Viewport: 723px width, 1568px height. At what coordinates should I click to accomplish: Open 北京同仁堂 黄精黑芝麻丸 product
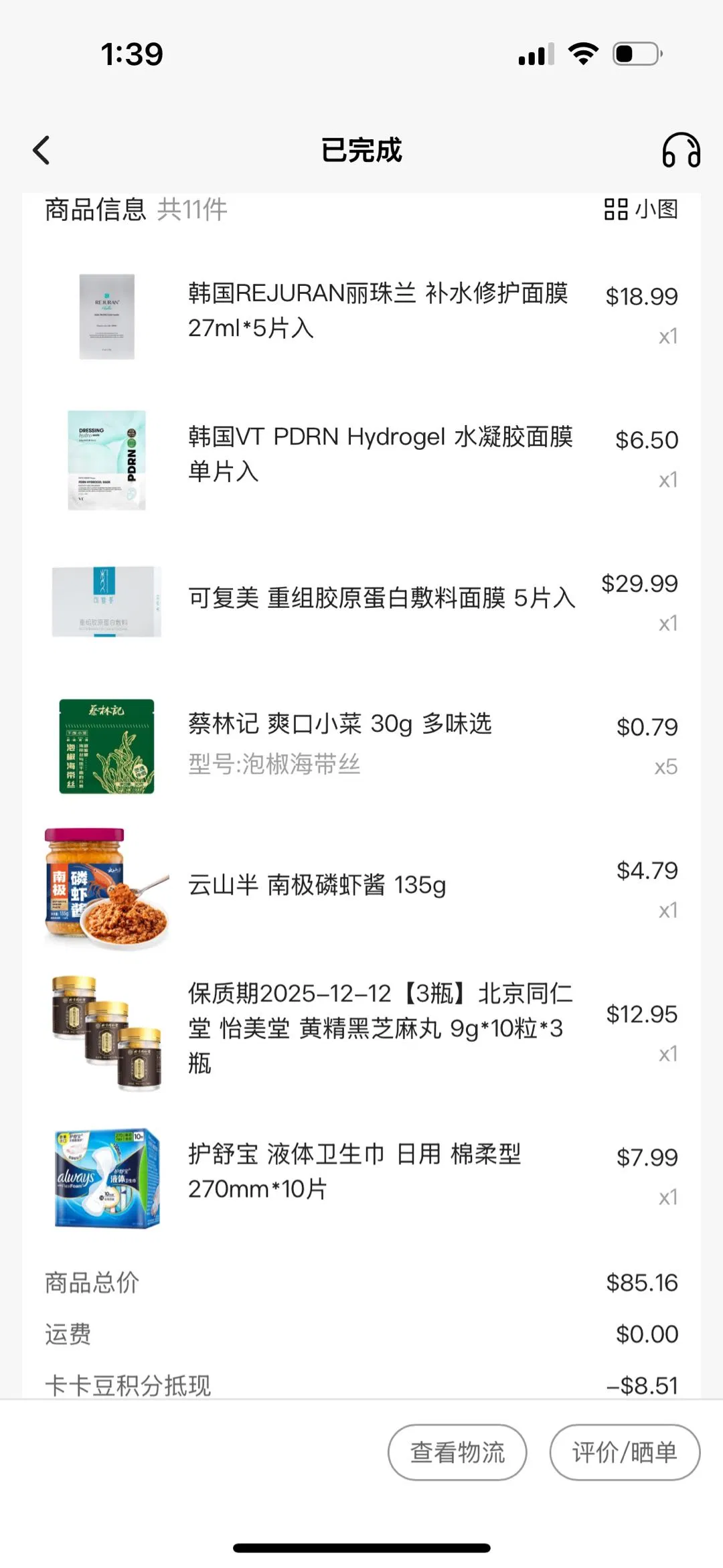click(380, 1028)
